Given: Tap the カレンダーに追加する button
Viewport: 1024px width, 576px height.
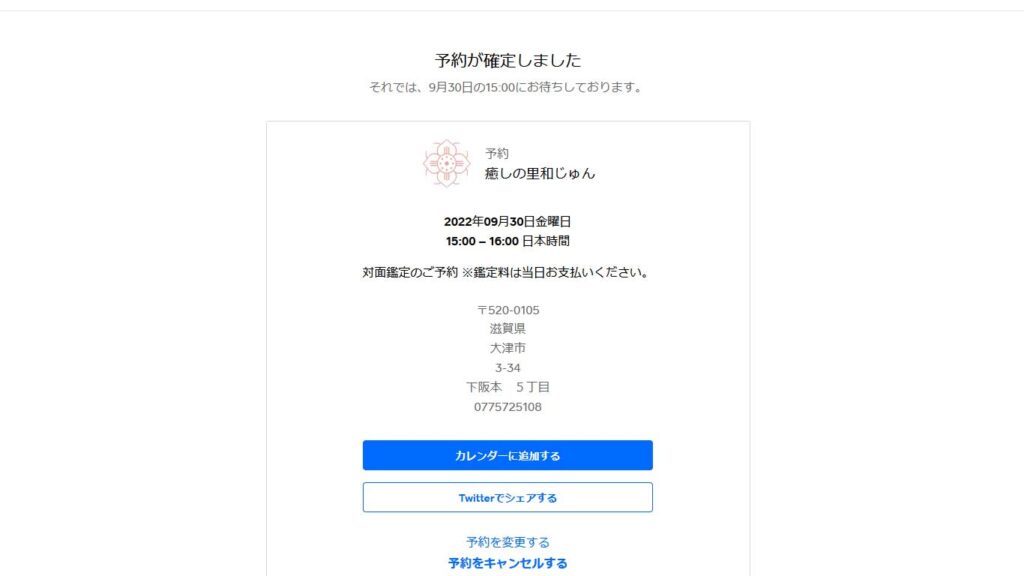Looking at the screenshot, I should tap(507, 455).
